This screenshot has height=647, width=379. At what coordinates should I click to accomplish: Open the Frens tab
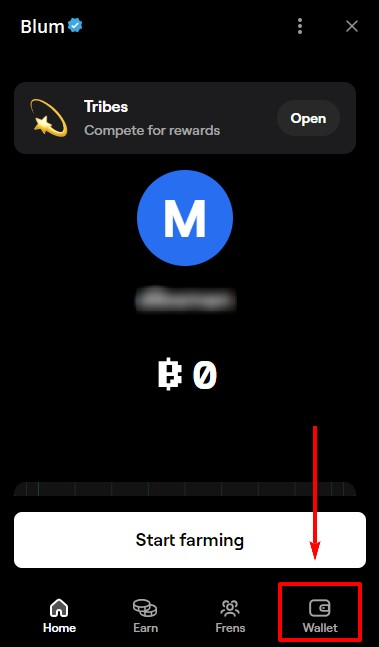coord(230,616)
